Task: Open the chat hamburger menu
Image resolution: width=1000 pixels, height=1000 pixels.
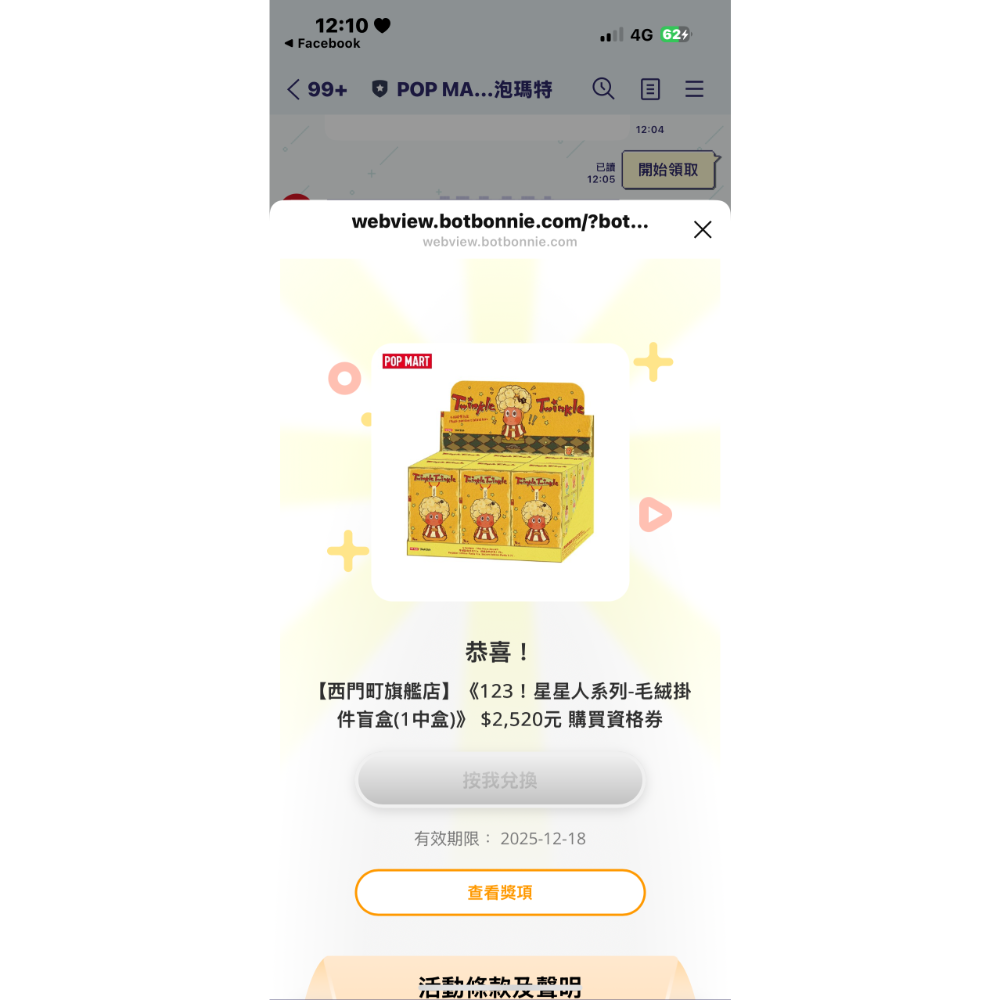Action: [x=694, y=89]
